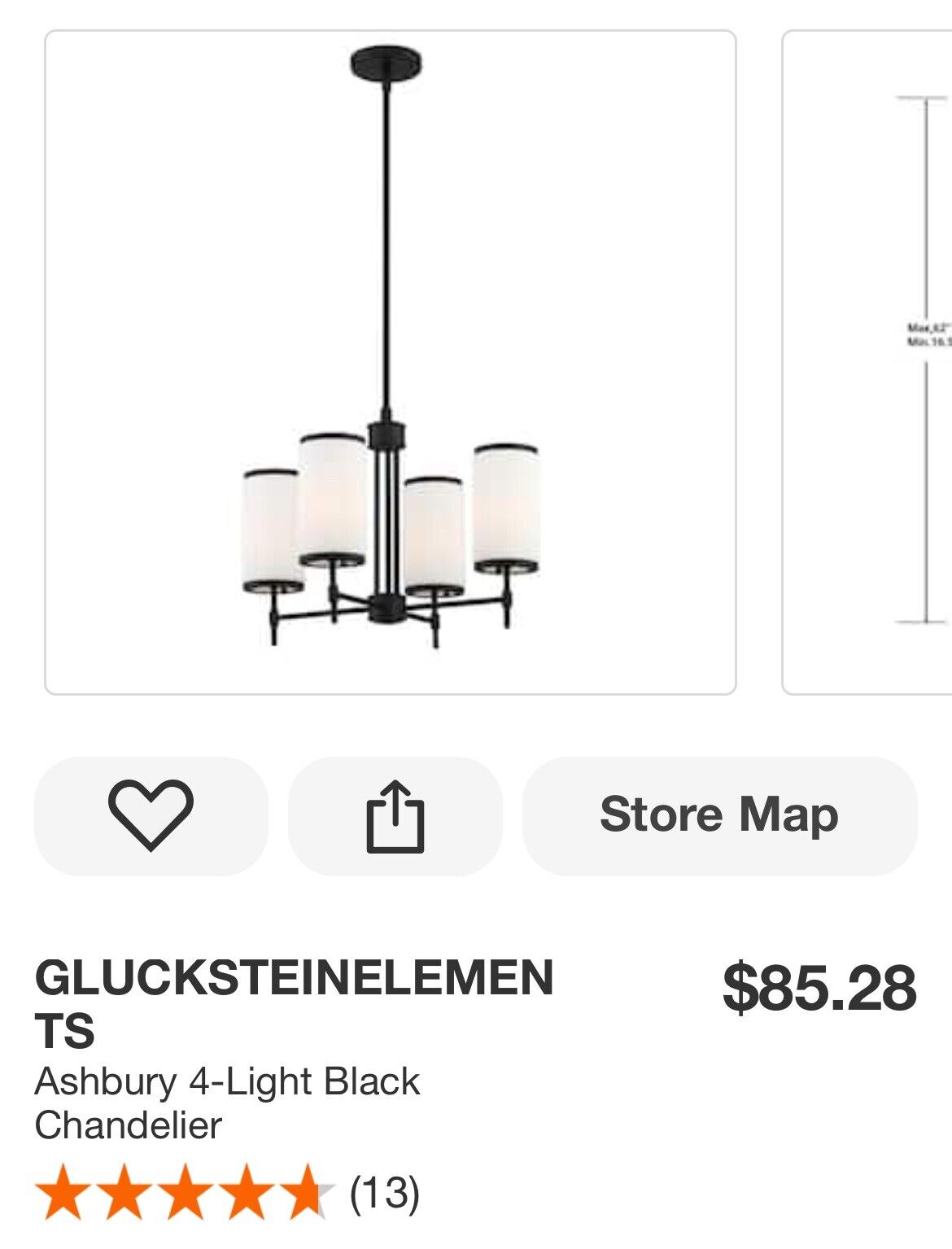Image resolution: width=952 pixels, height=1249 pixels.
Task: Share this chandelier product
Action: (x=395, y=815)
